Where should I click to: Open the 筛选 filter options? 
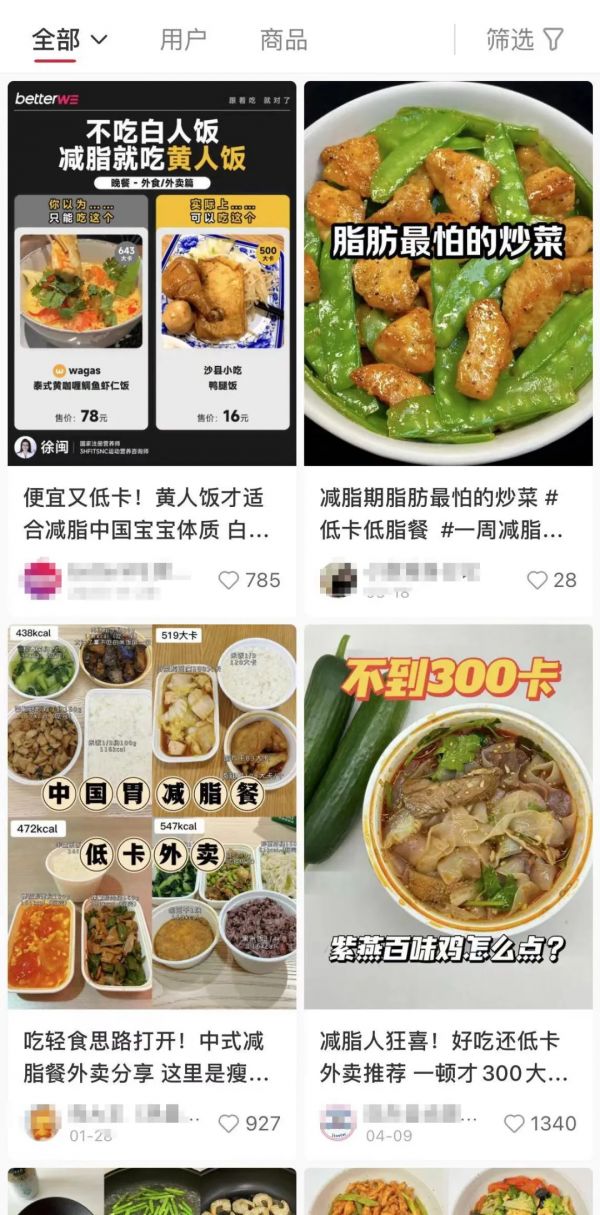(525, 40)
